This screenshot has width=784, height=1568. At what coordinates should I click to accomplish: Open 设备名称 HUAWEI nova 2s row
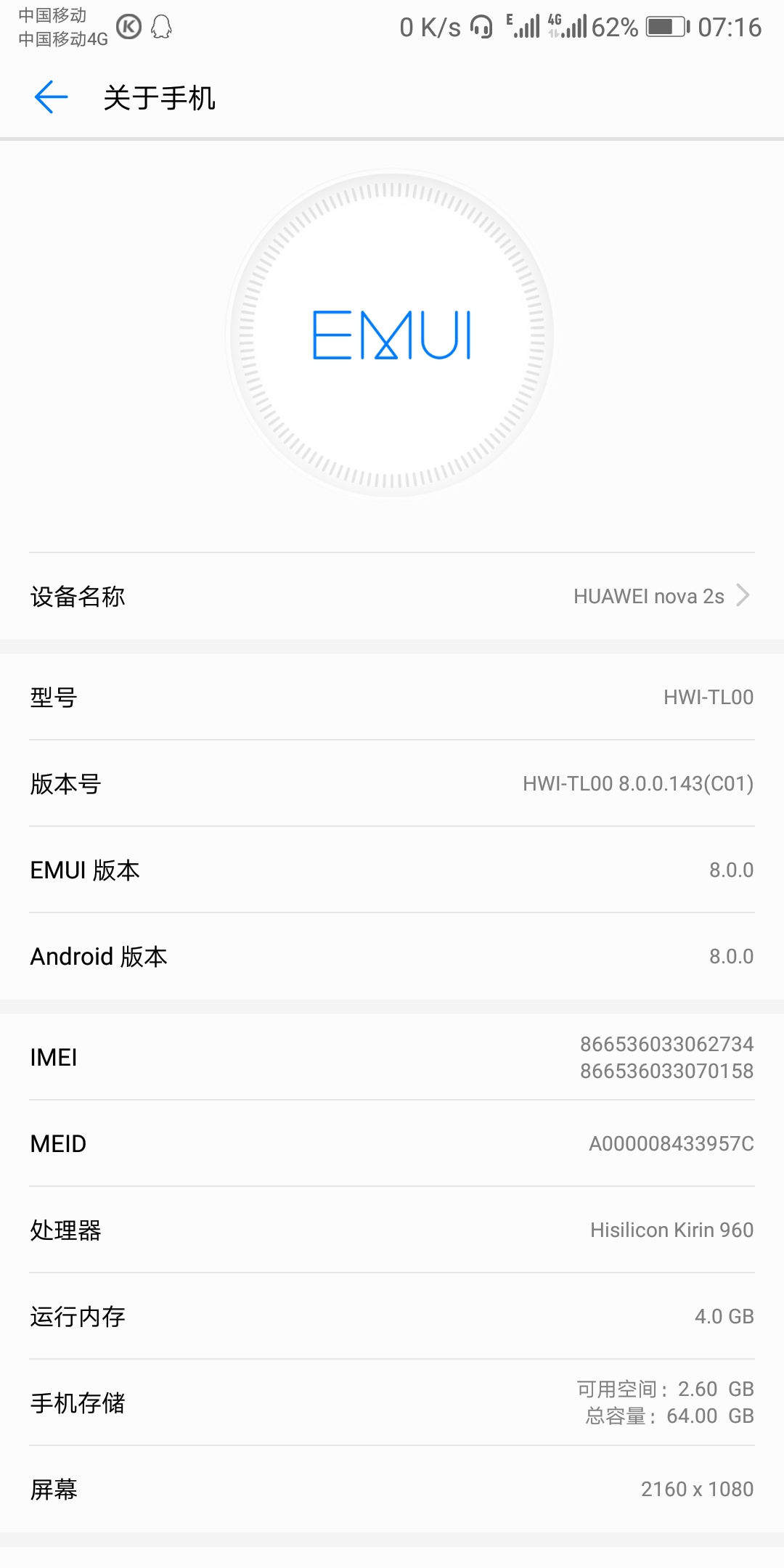392,596
